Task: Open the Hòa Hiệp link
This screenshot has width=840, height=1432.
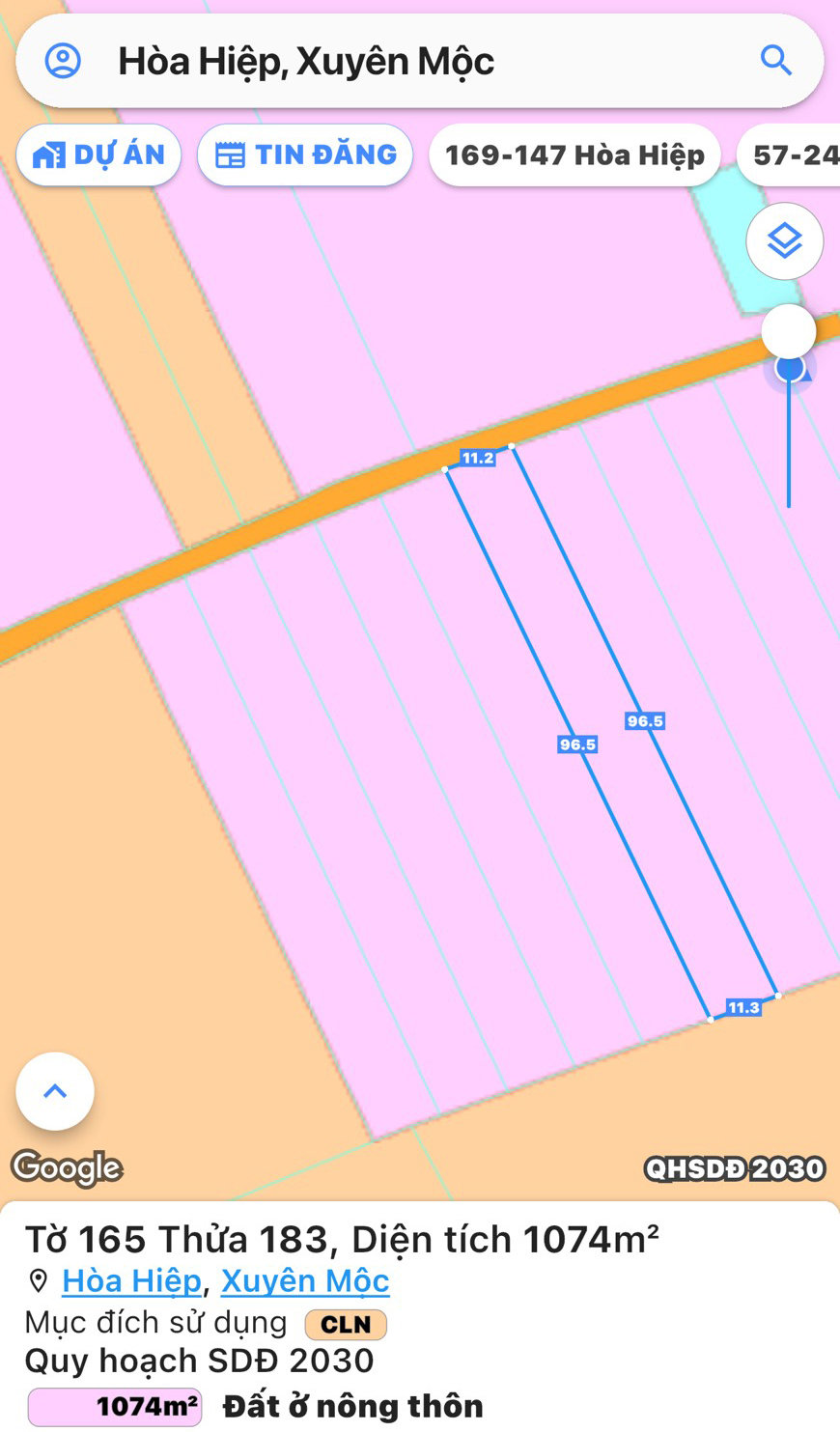Action: pos(131,1281)
